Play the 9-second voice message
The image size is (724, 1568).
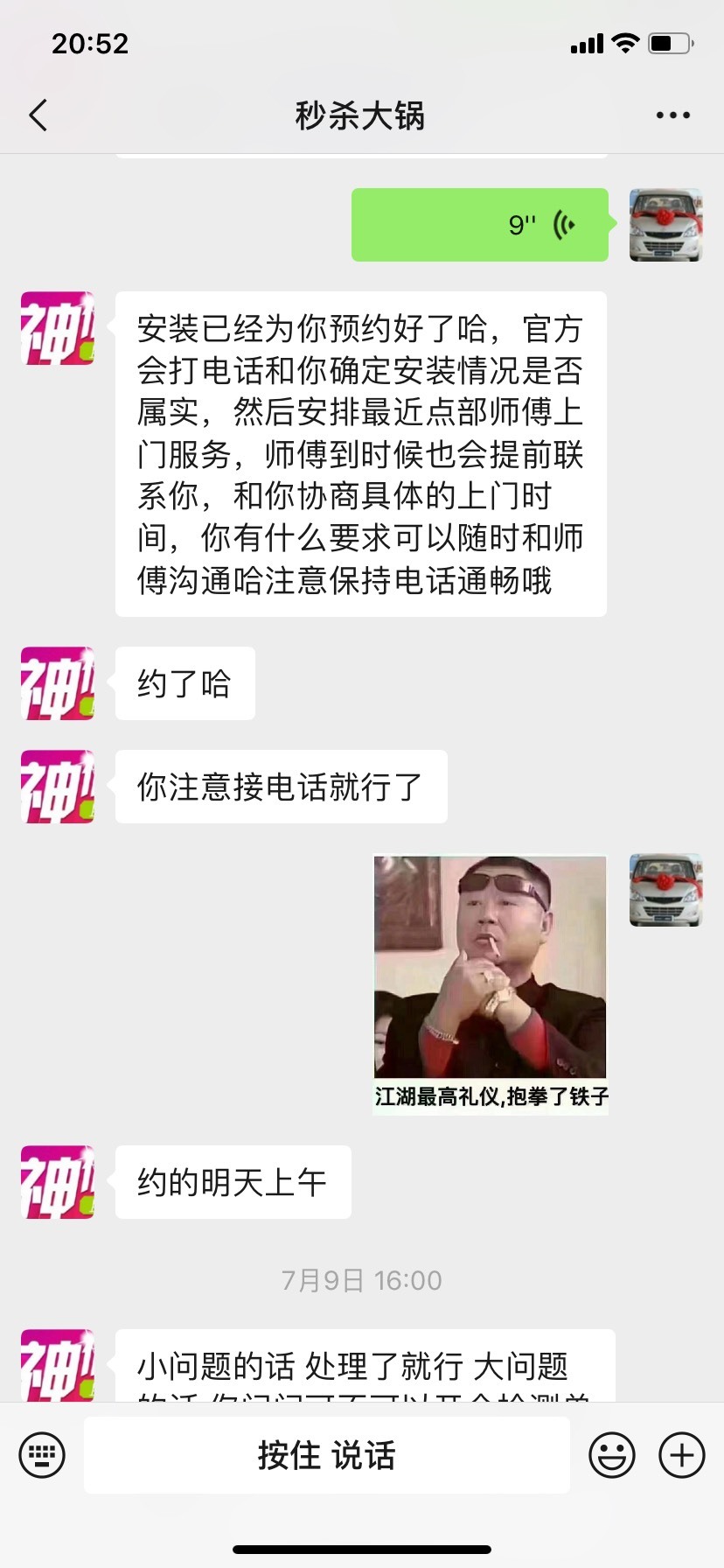coord(480,225)
